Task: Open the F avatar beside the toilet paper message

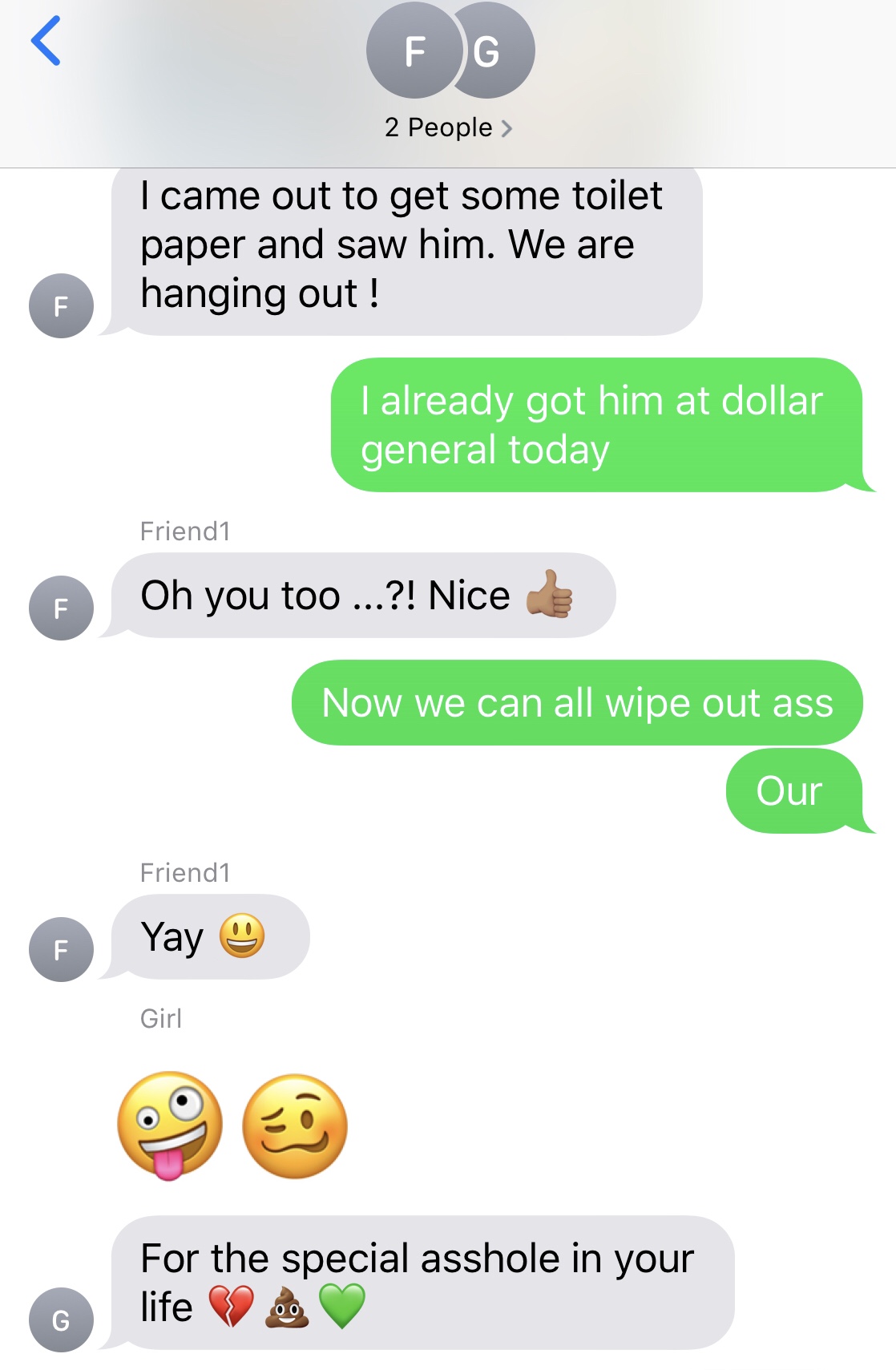Action: pos(61,306)
